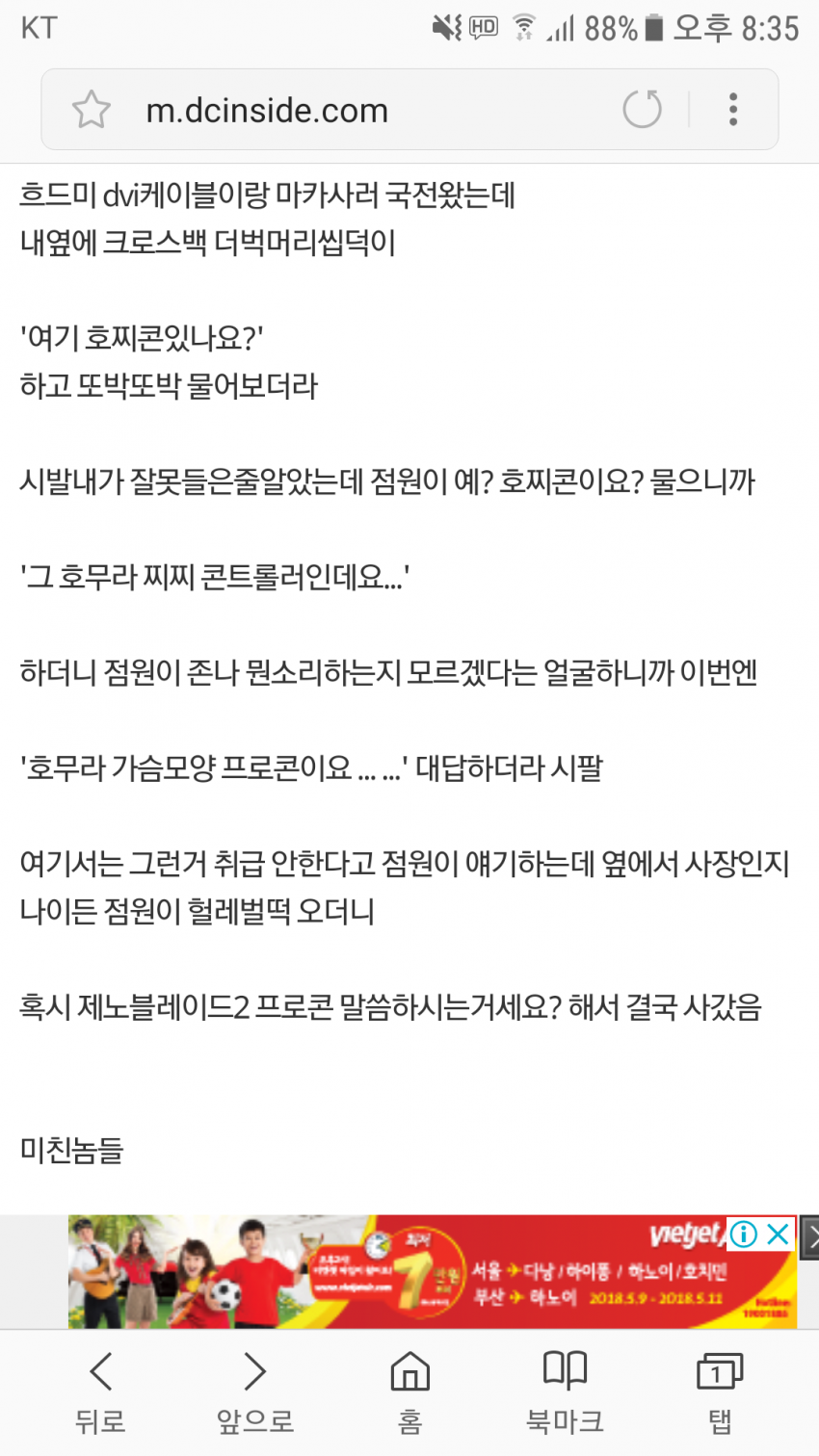Reload the current page
Screen dimensions: 819x1456
[642, 110]
